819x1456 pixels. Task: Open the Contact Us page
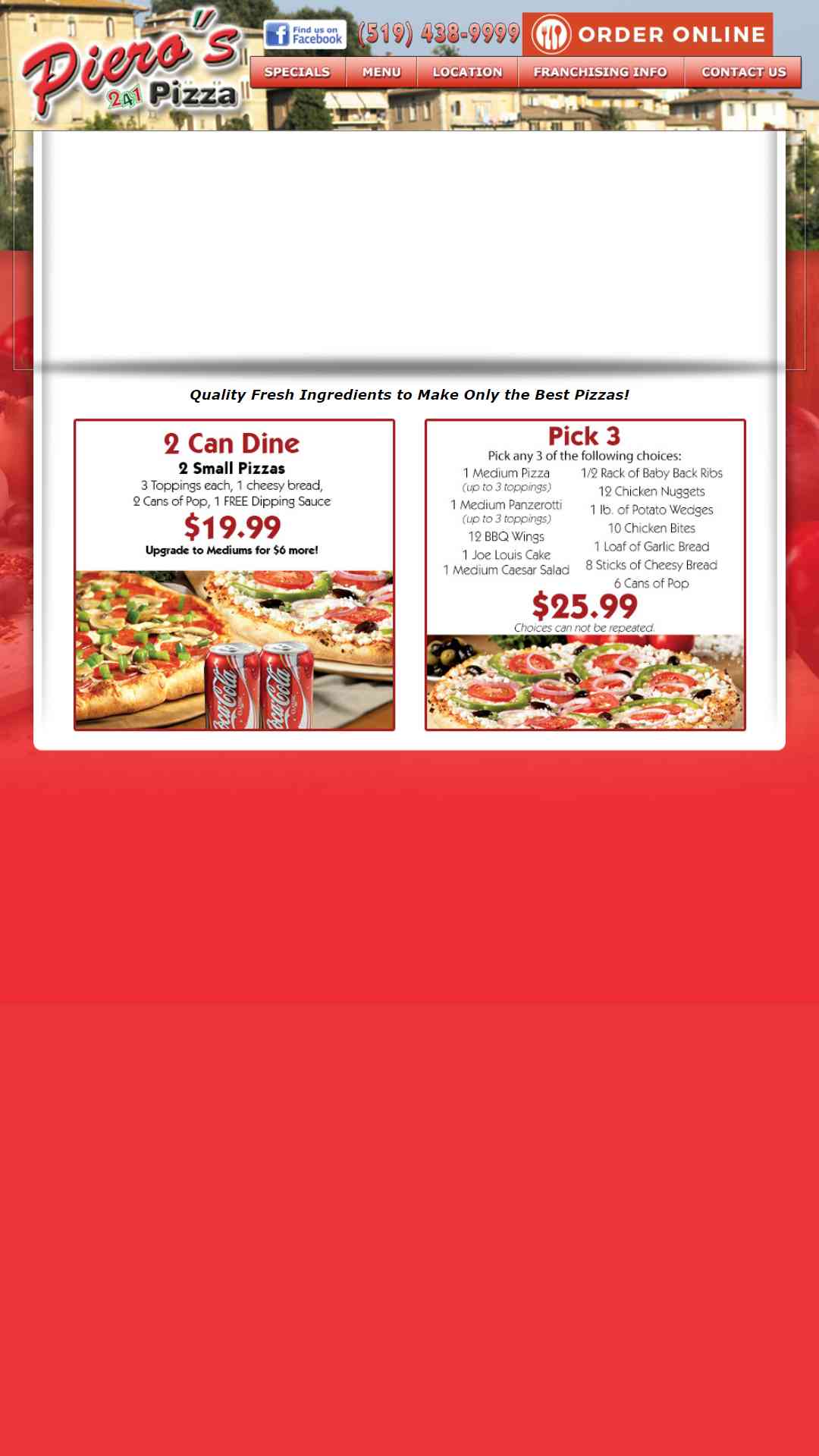[743, 72]
